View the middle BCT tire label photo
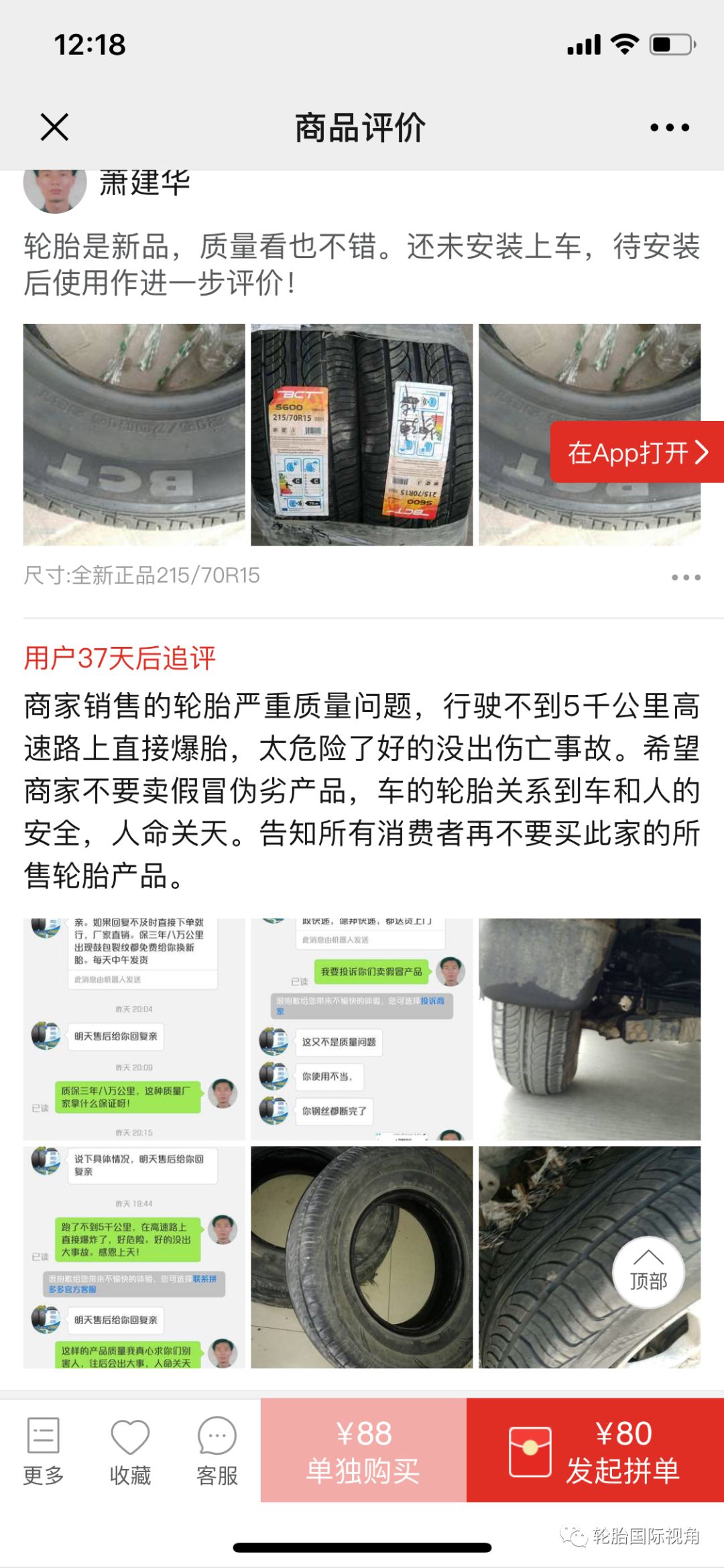The height and width of the screenshot is (1568, 724). (362, 432)
